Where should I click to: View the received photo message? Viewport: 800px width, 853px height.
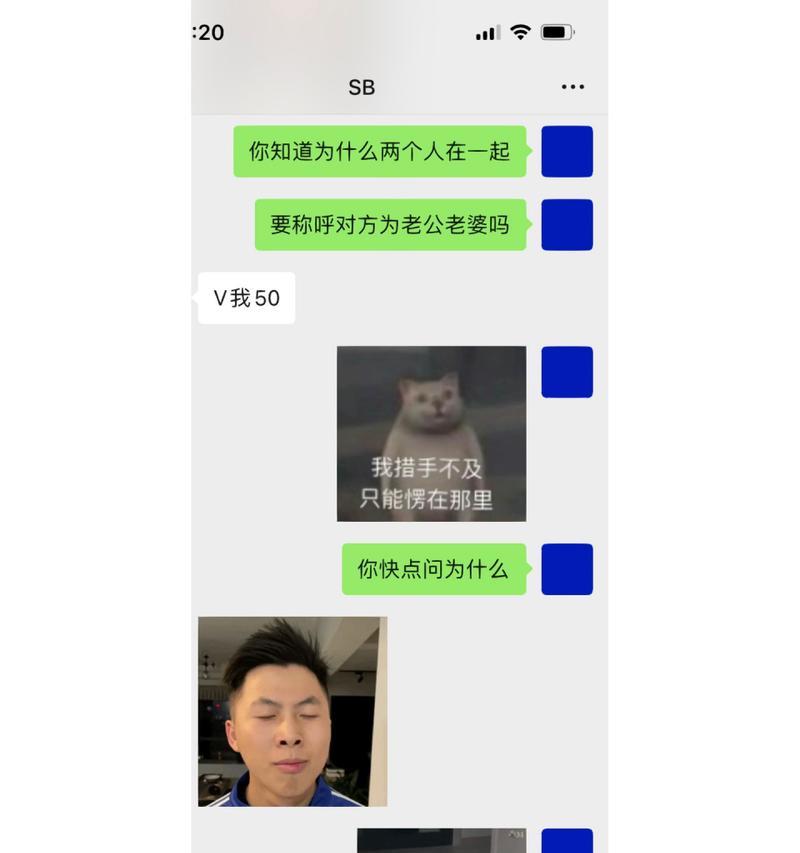(292, 711)
